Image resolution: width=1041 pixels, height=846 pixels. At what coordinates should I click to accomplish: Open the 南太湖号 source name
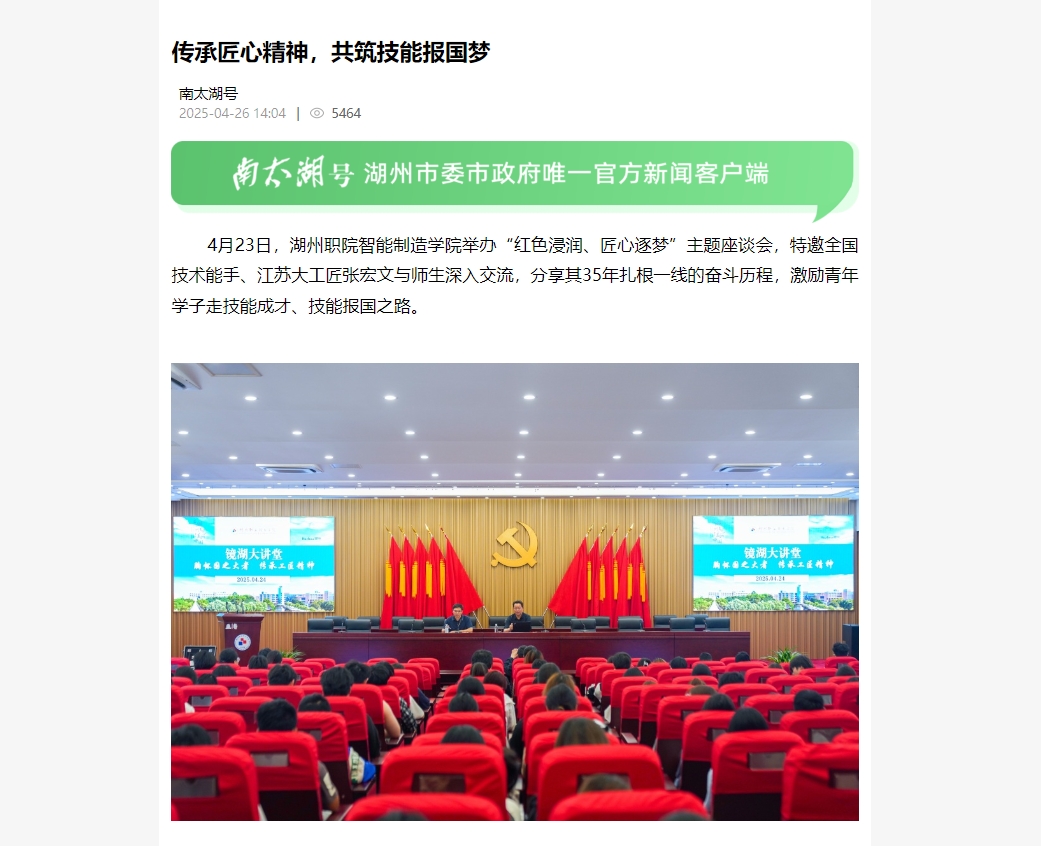click(x=208, y=93)
